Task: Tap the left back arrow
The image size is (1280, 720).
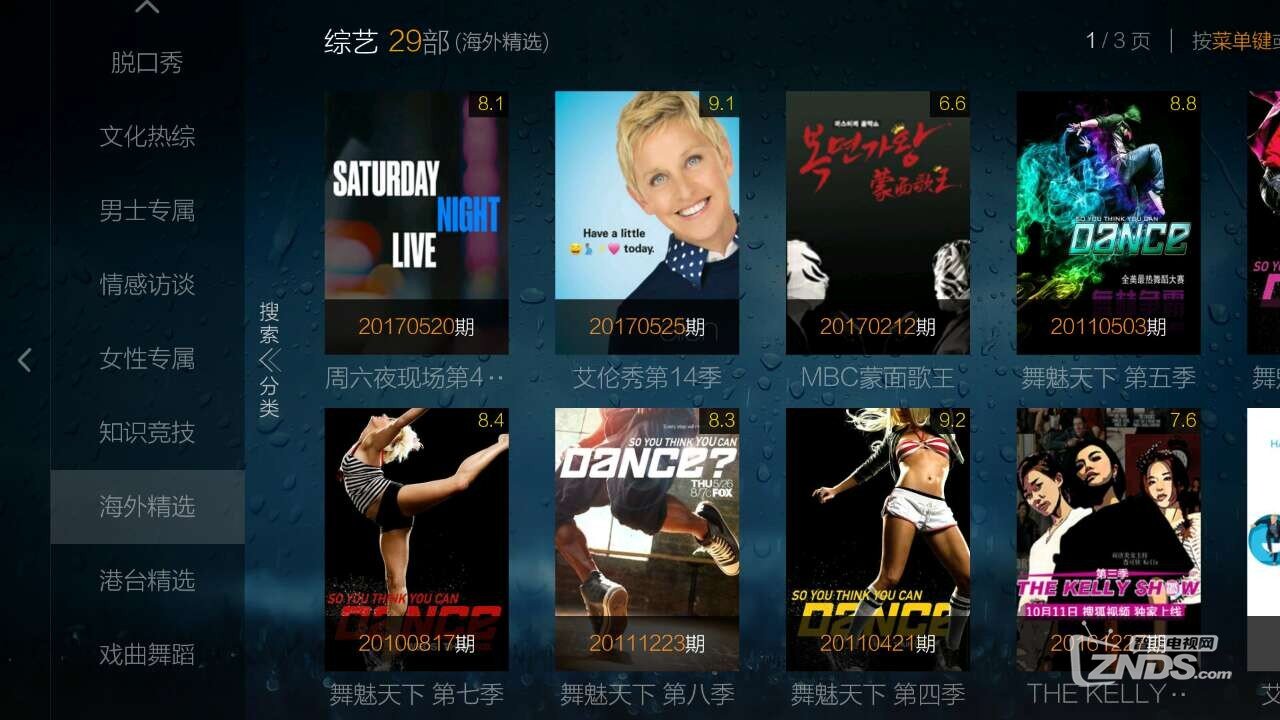Action: pos(25,360)
